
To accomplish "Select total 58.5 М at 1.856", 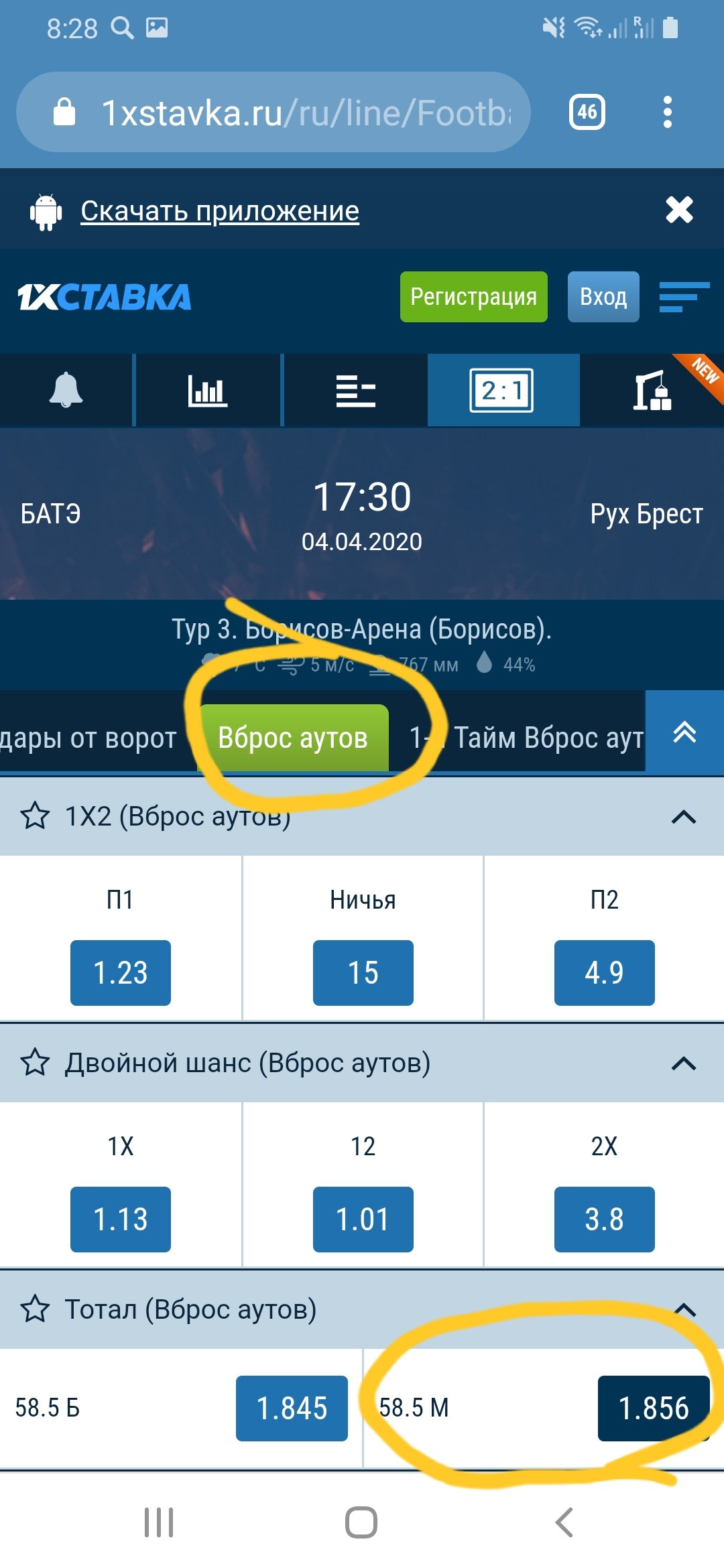I will pyautogui.click(x=653, y=1408).
